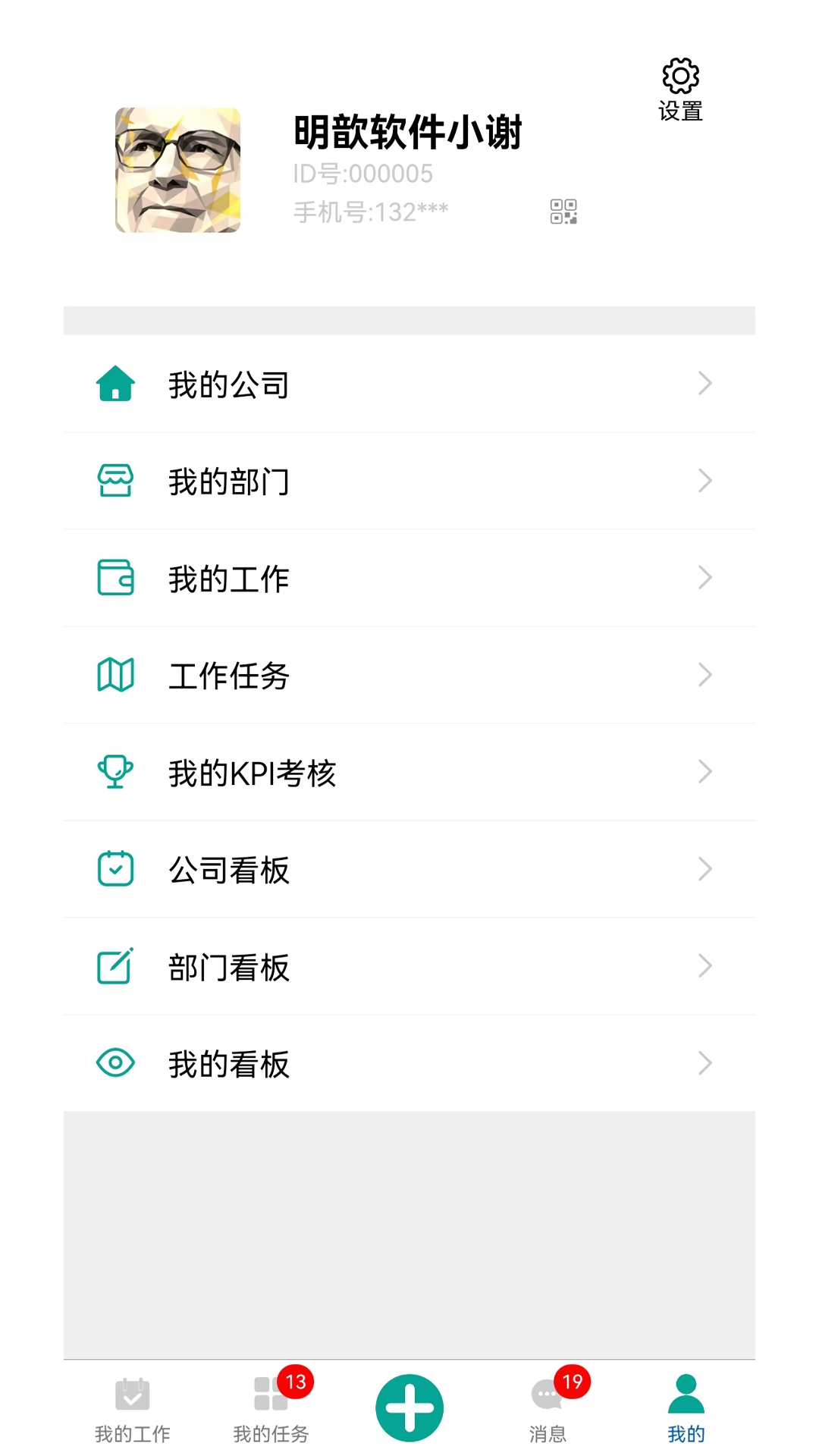
Task: Tap the 19 badge on 消息
Action: coord(573,1382)
